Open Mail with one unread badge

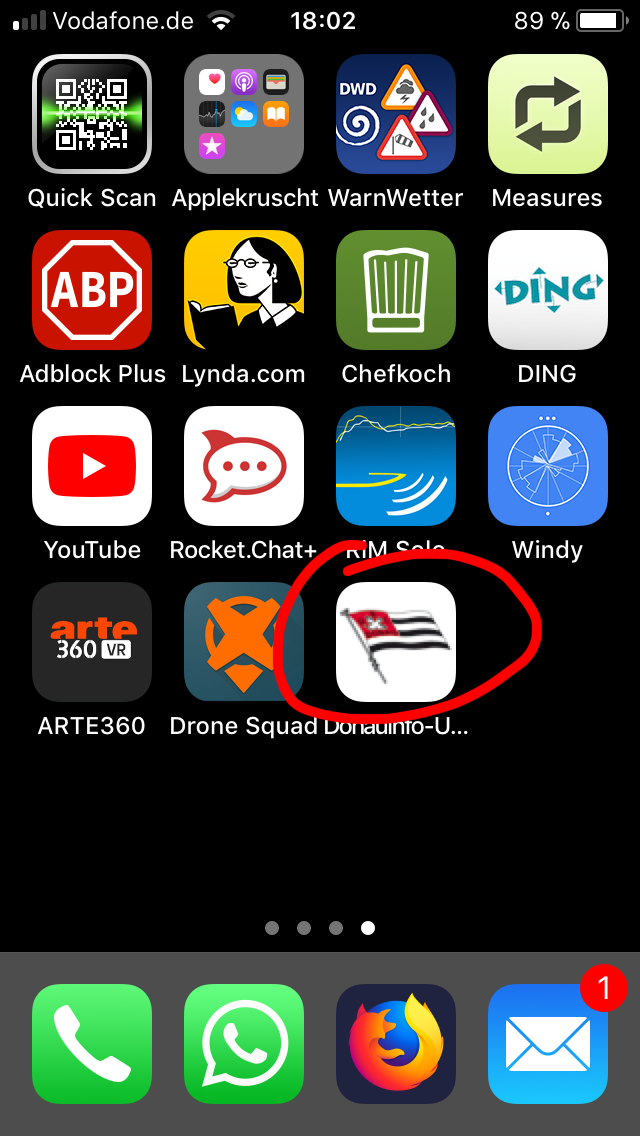[548, 1044]
